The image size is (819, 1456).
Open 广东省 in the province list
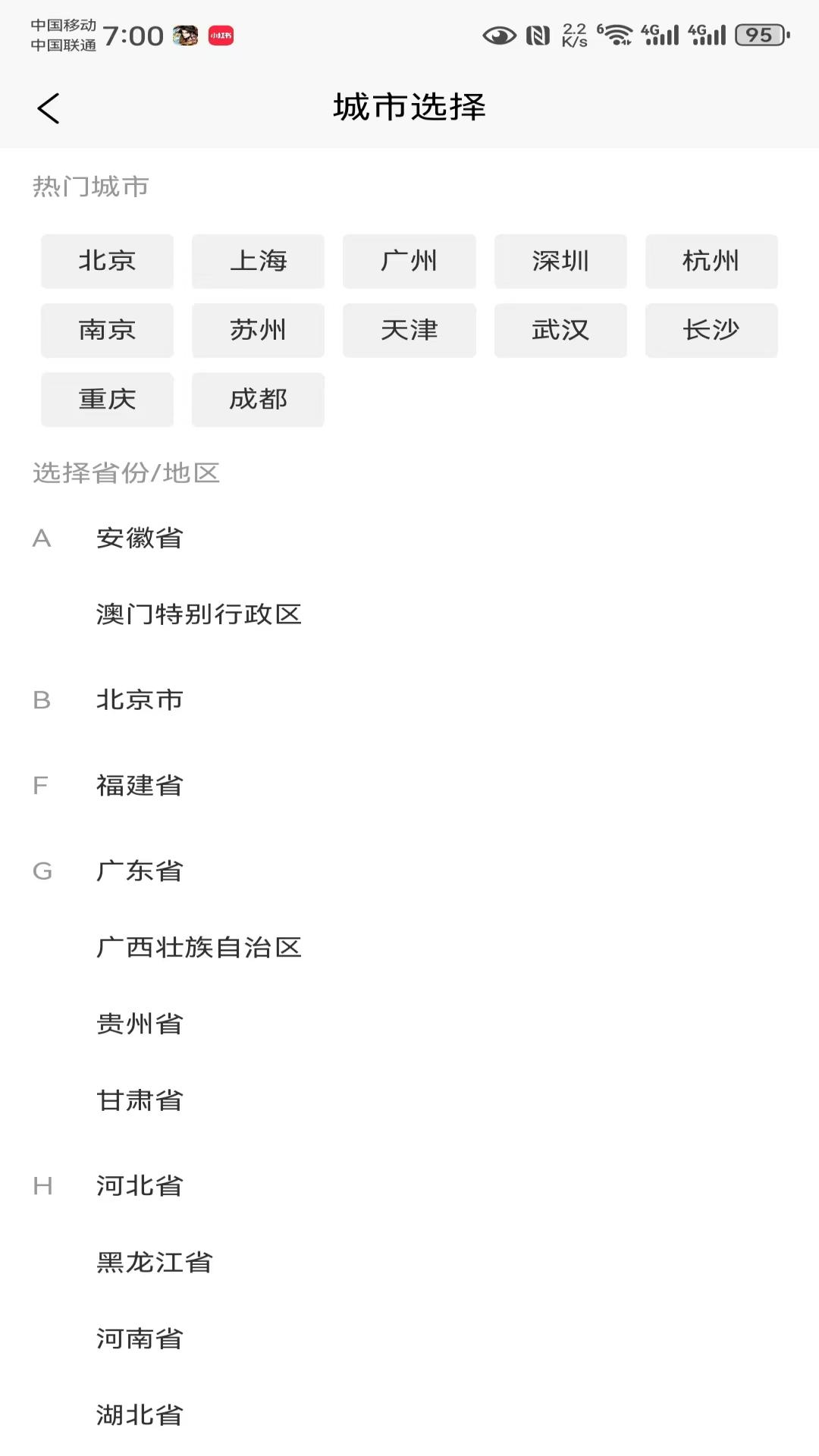tap(139, 871)
